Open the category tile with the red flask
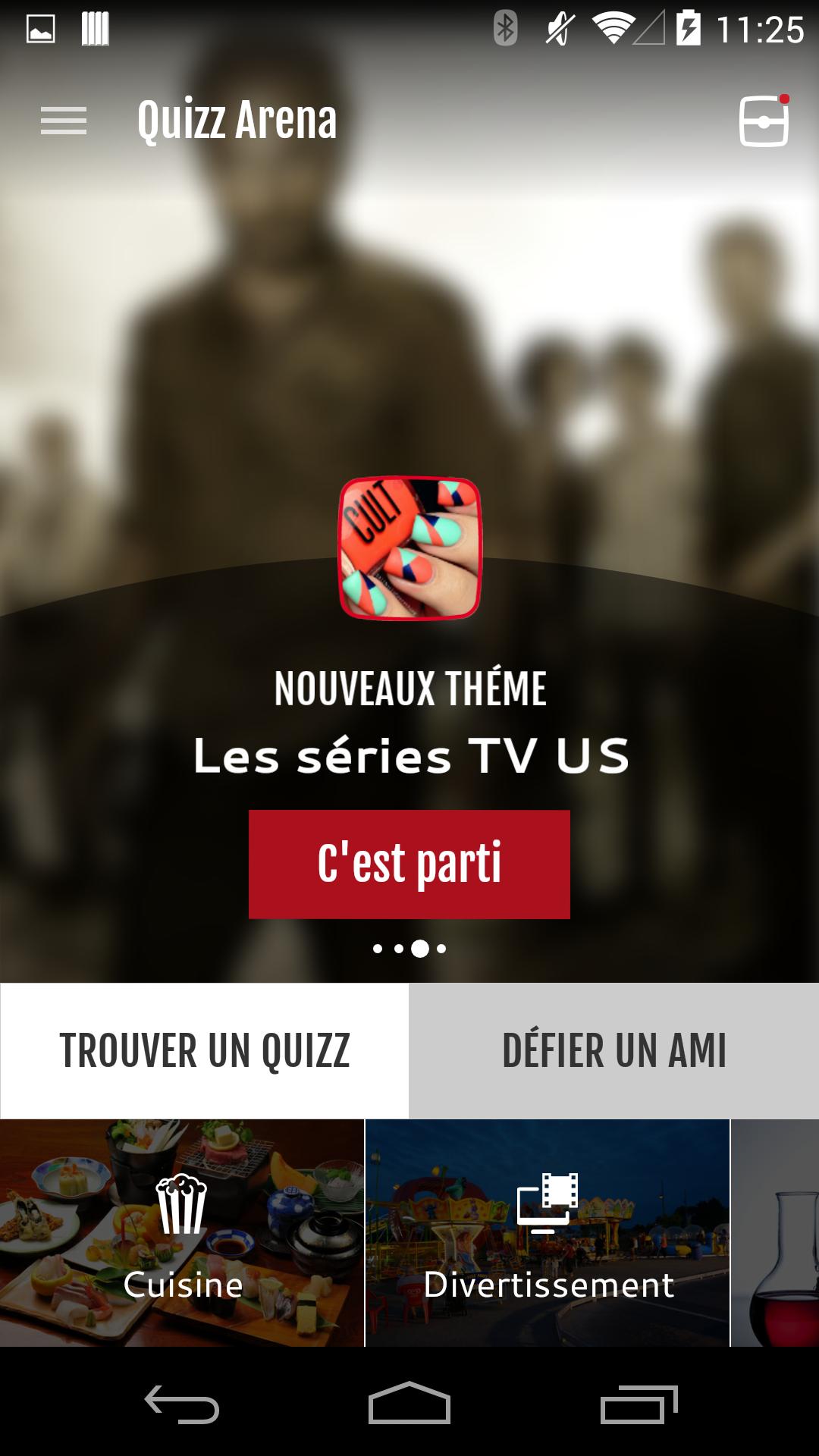Image resolution: width=819 pixels, height=1456 pixels. [776, 1232]
